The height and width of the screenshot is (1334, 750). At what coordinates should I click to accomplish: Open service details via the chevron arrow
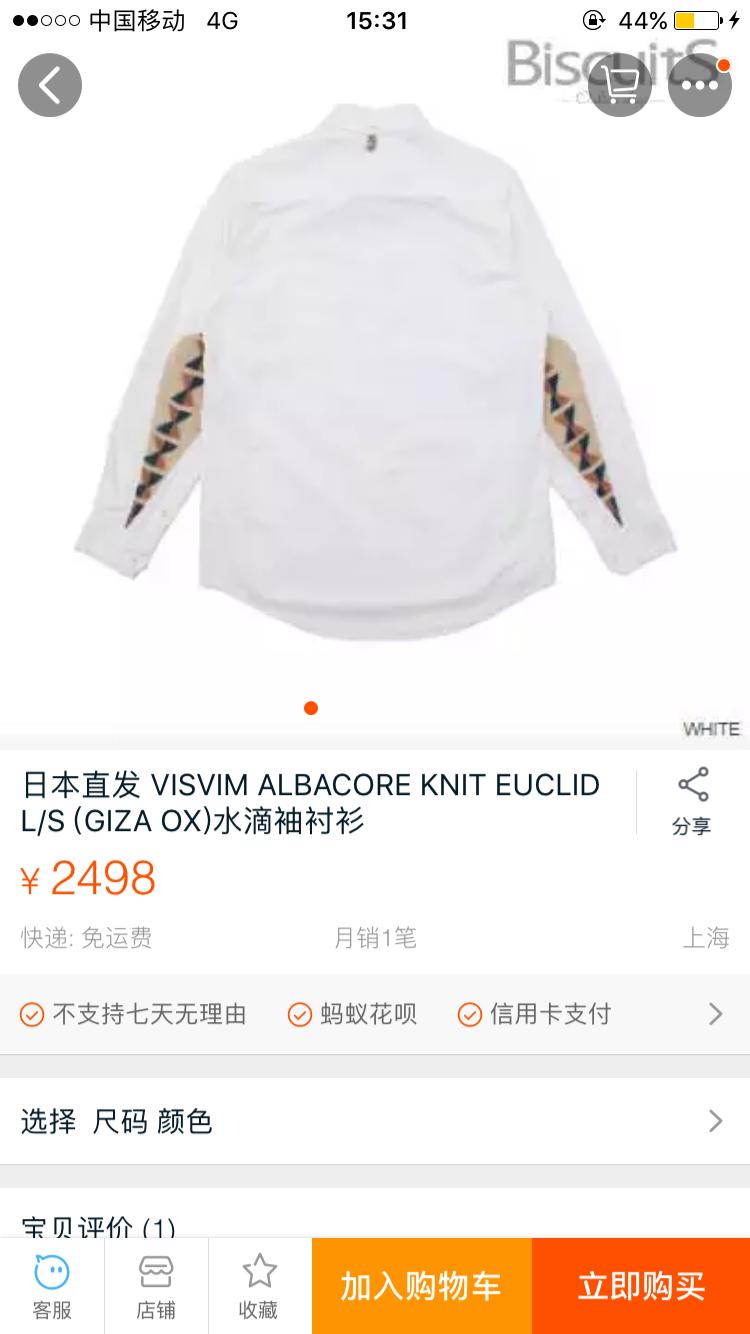[x=714, y=1014]
